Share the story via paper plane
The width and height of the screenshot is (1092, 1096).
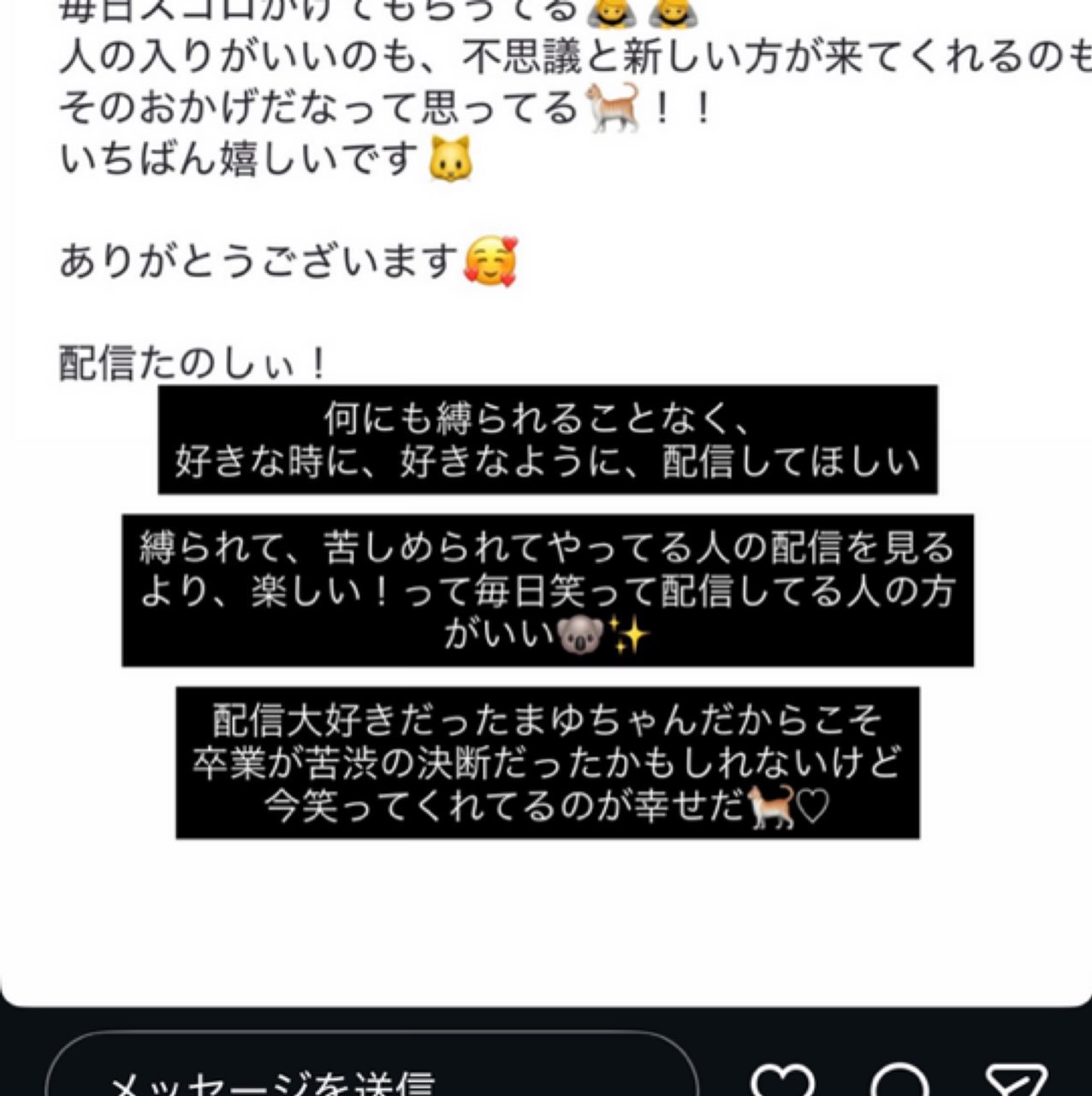click(1016, 1083)
